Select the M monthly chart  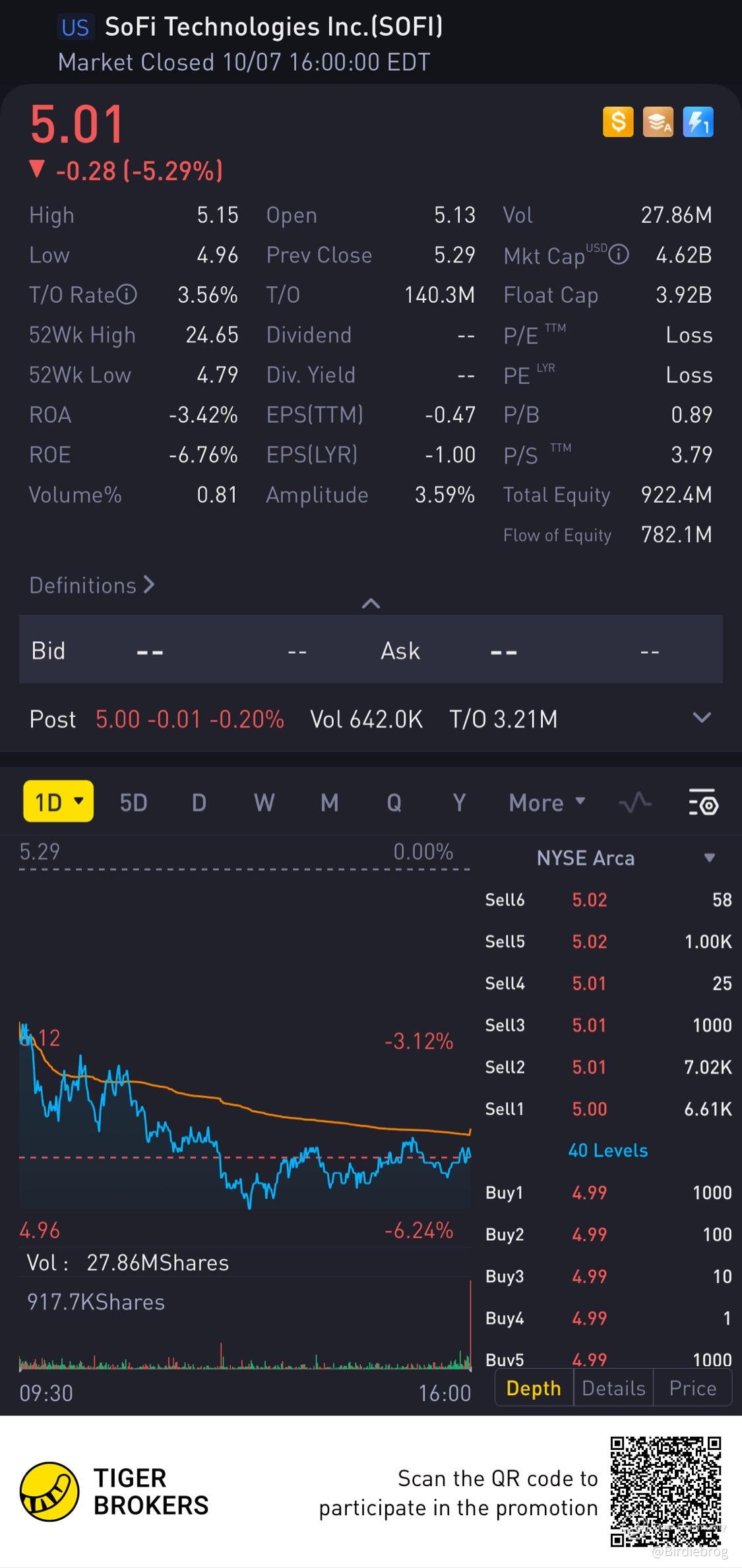click(x=329, y=803)
